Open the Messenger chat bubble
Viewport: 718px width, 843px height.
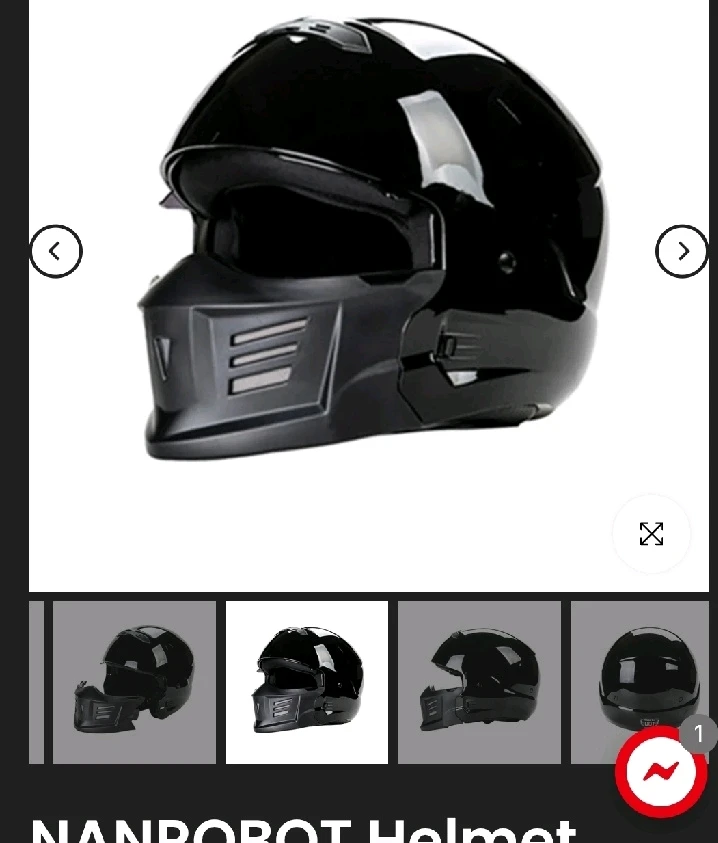pyautogui.click(x=660, y=772)
